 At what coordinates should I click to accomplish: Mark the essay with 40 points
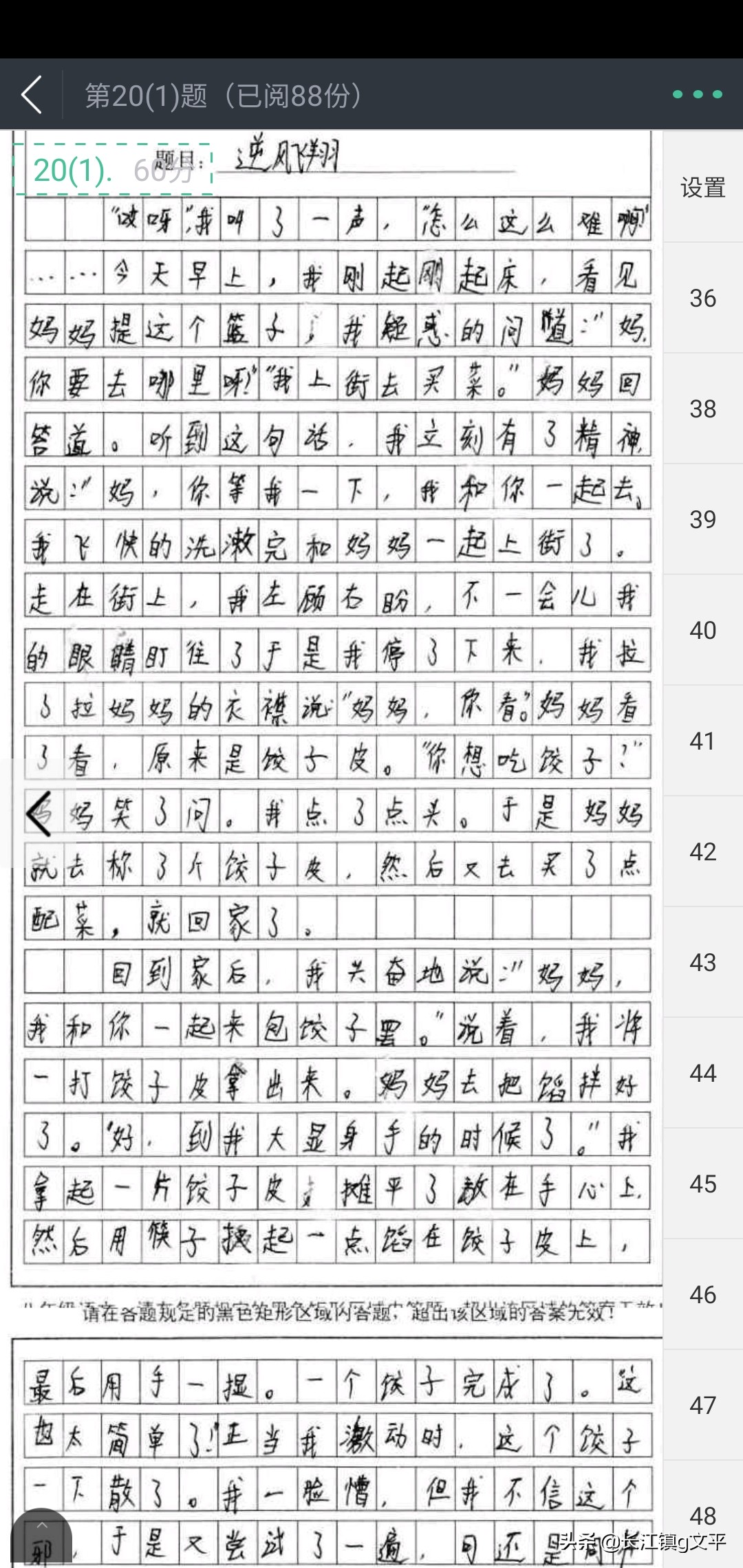[x=703, y=630]
